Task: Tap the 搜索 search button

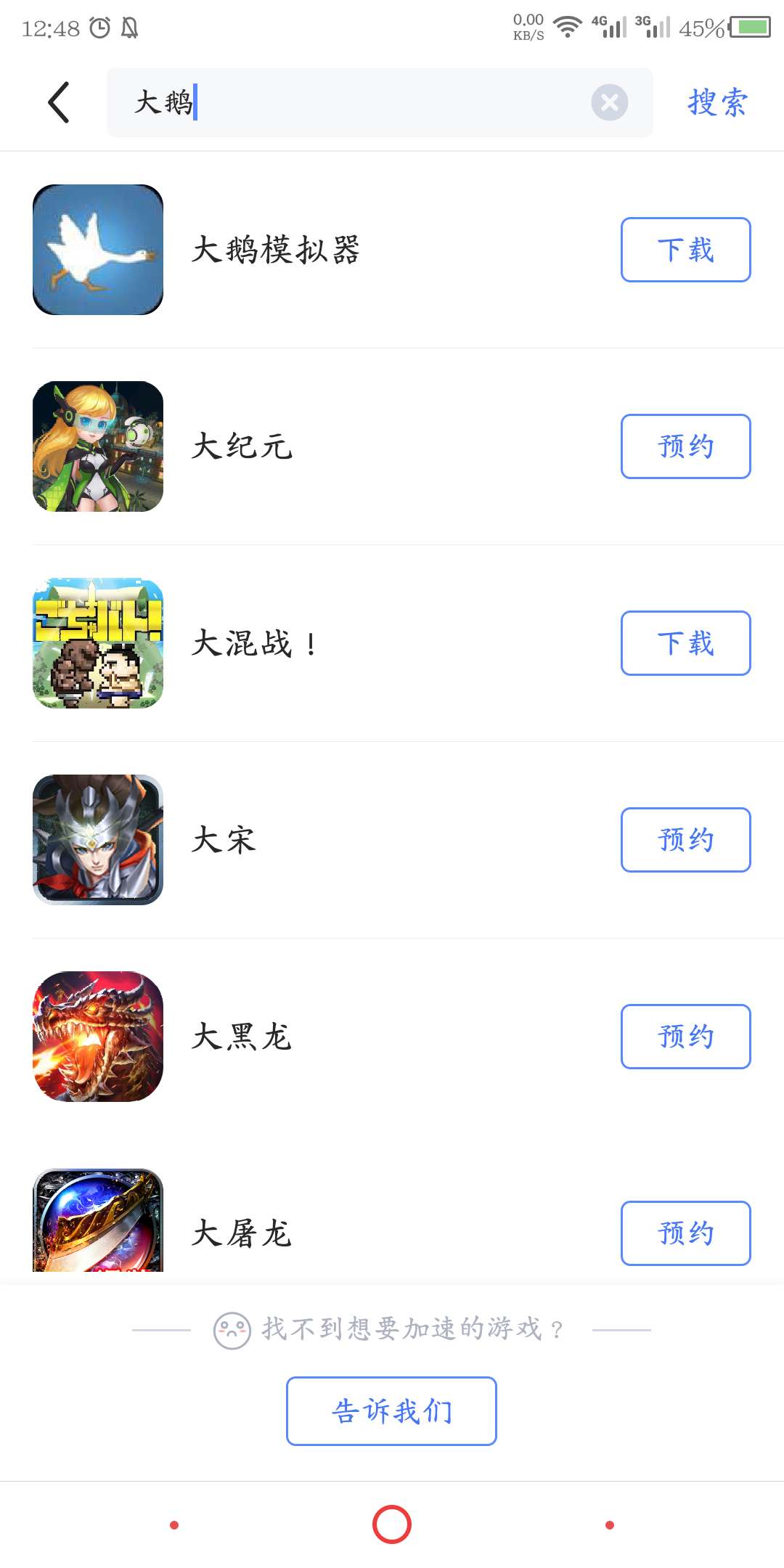Action: coord(717,102)
